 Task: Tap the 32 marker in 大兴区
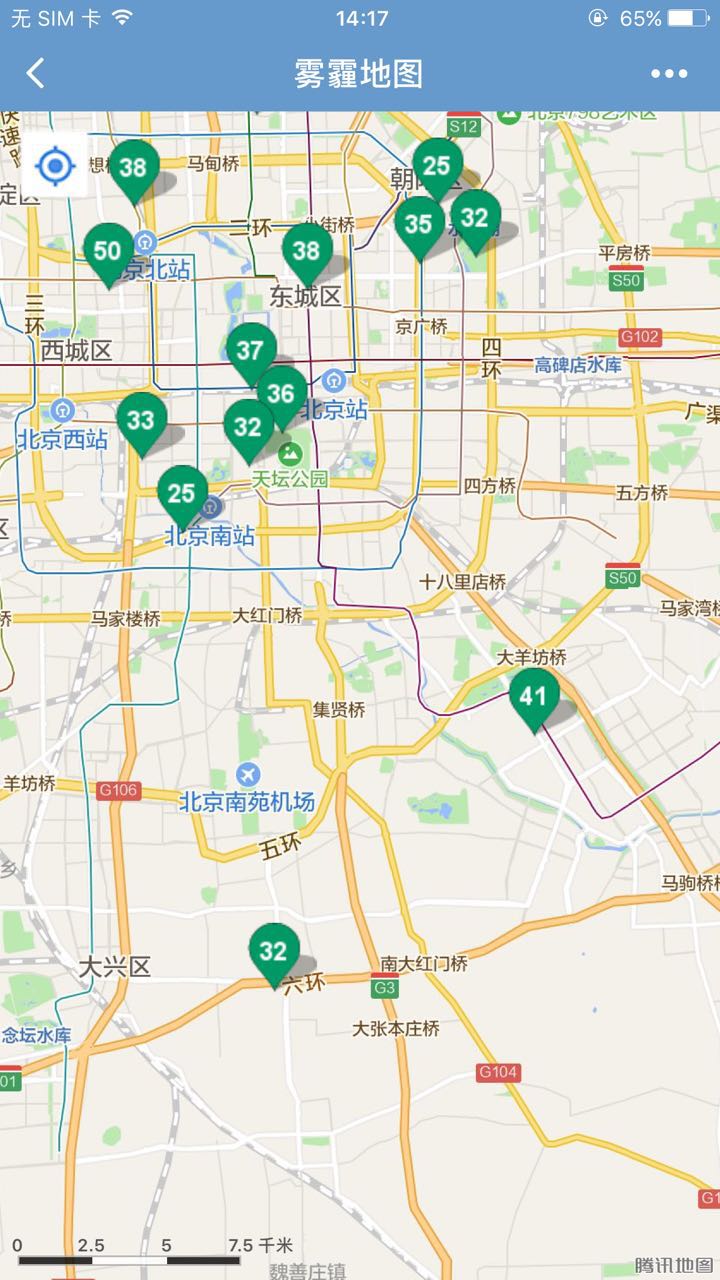[x=274, y=951]
